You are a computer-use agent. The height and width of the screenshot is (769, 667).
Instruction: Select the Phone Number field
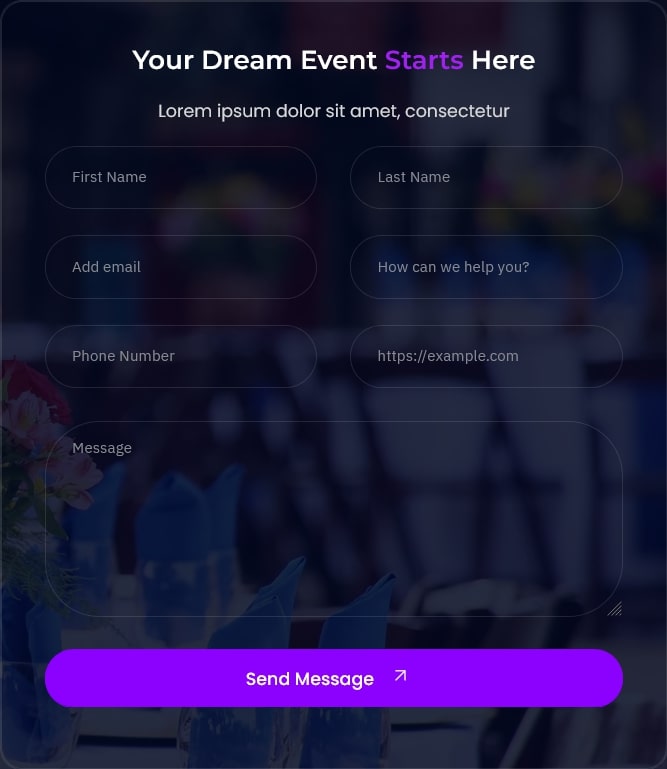(x=180, y=356)
